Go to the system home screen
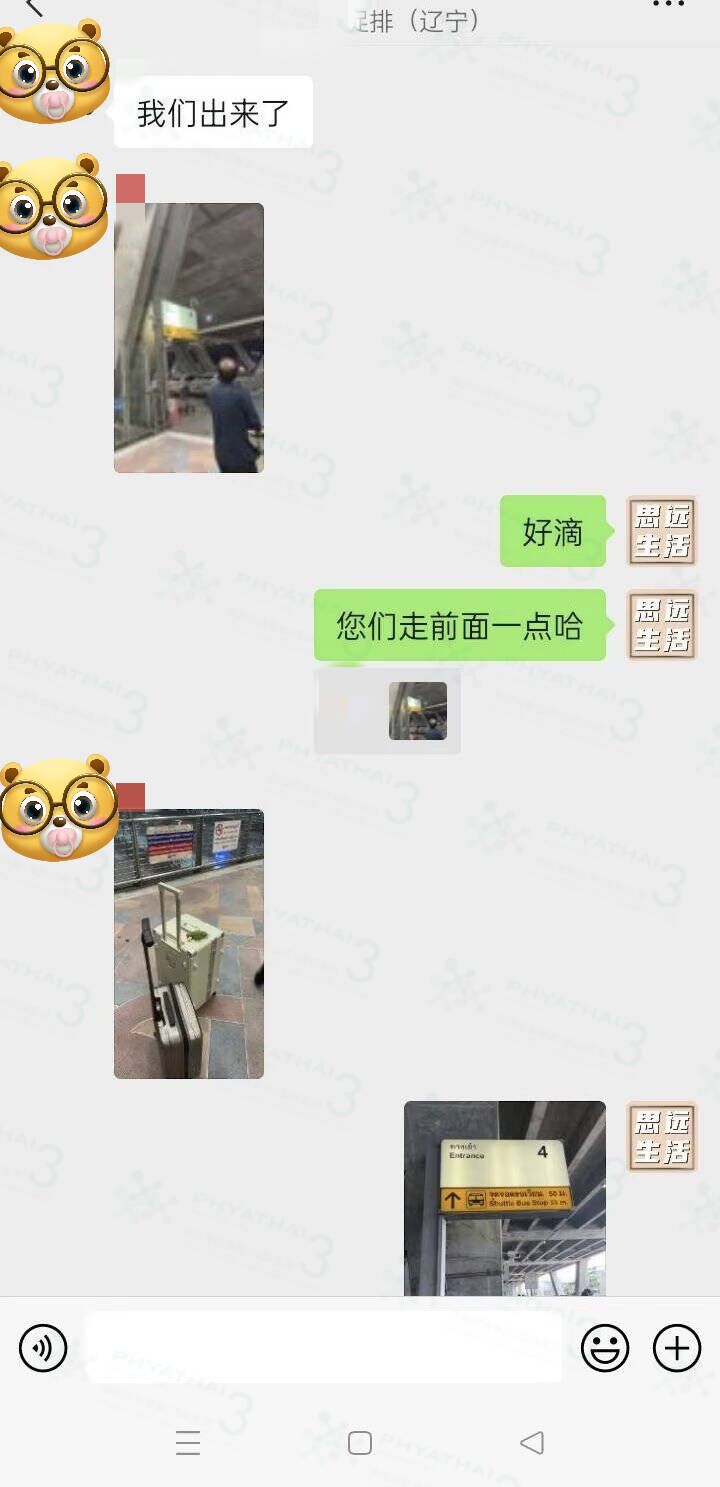Viewport: 720px width, 1487px height. coord(360,1442)
